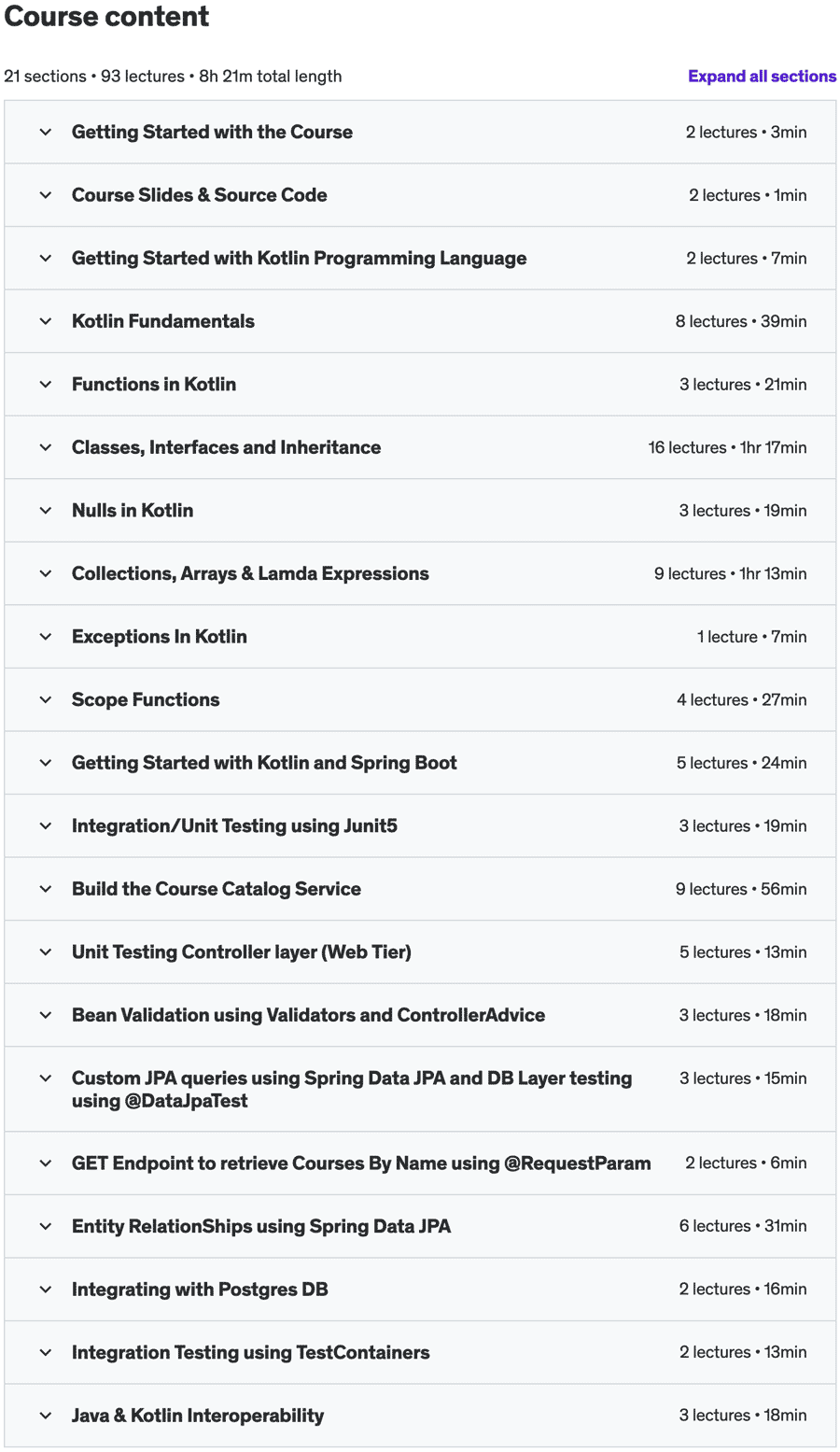840x1452 pixels.
Task: Expand Nulls in Kotlin section
Action: coord(420,511)
